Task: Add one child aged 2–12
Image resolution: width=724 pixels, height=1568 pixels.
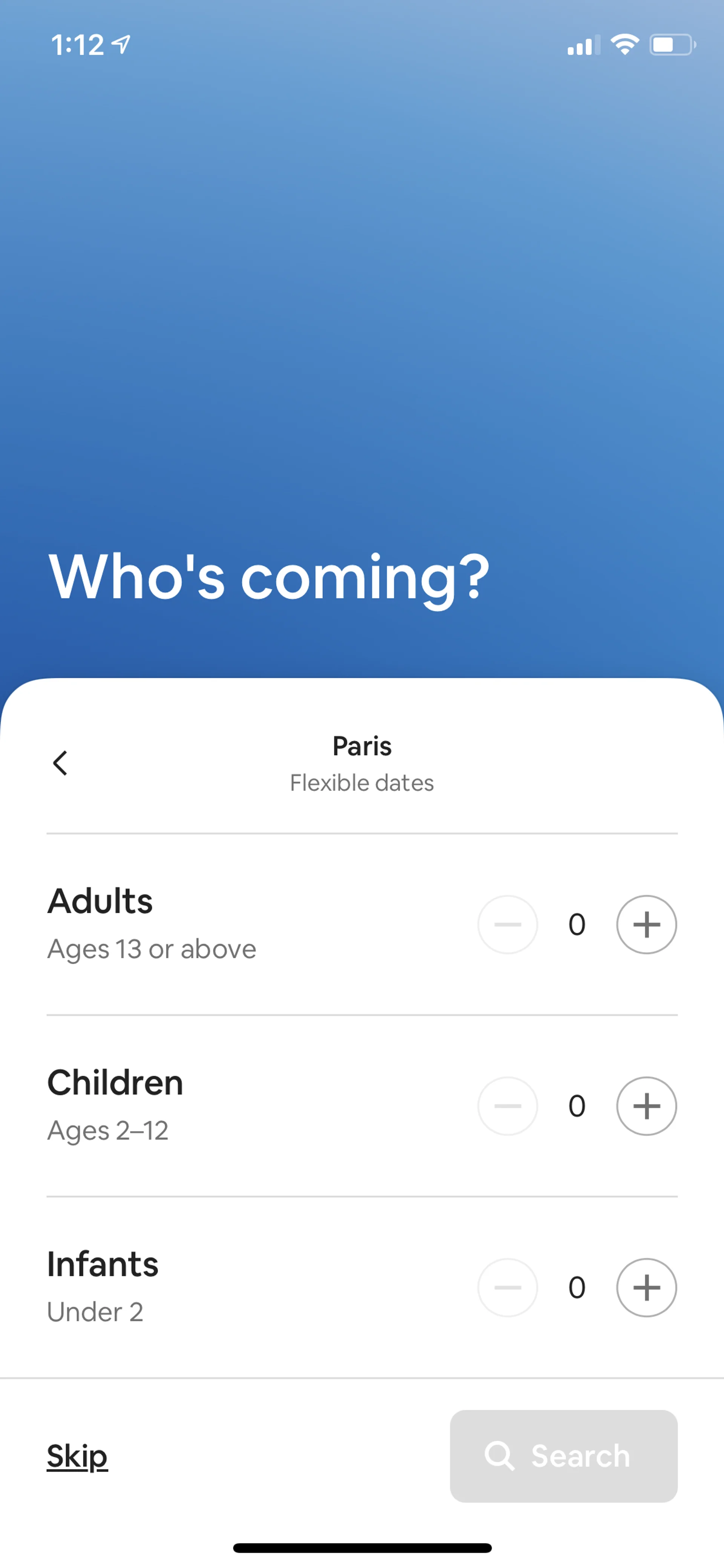Action: pyautogui.click(x=646, y=1106)
